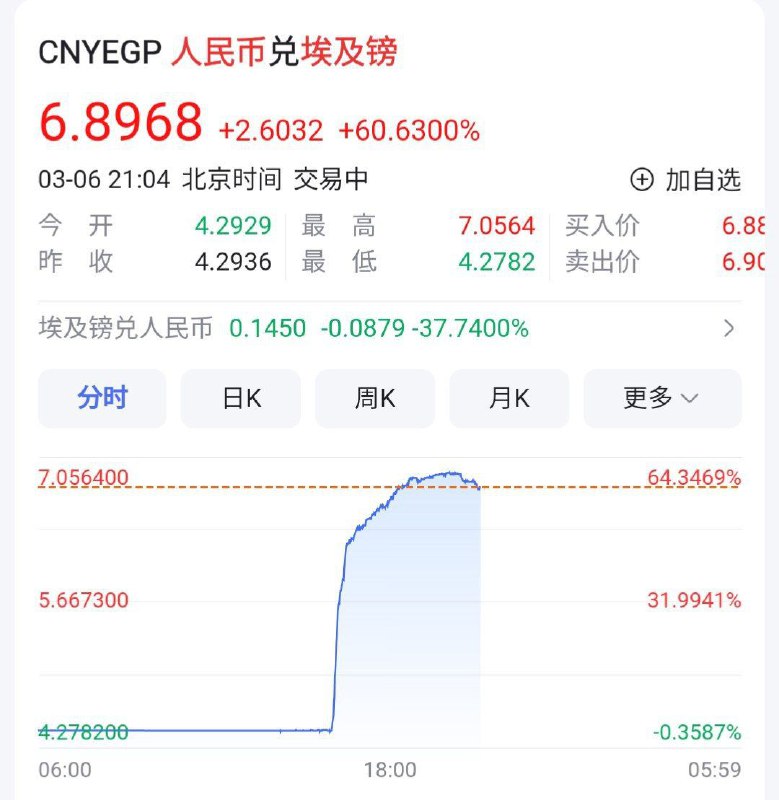Image resolution: width=779 pixels, height=800 pixels.
Task: Click the 交易中 trading status text
Action: [333, 179]
